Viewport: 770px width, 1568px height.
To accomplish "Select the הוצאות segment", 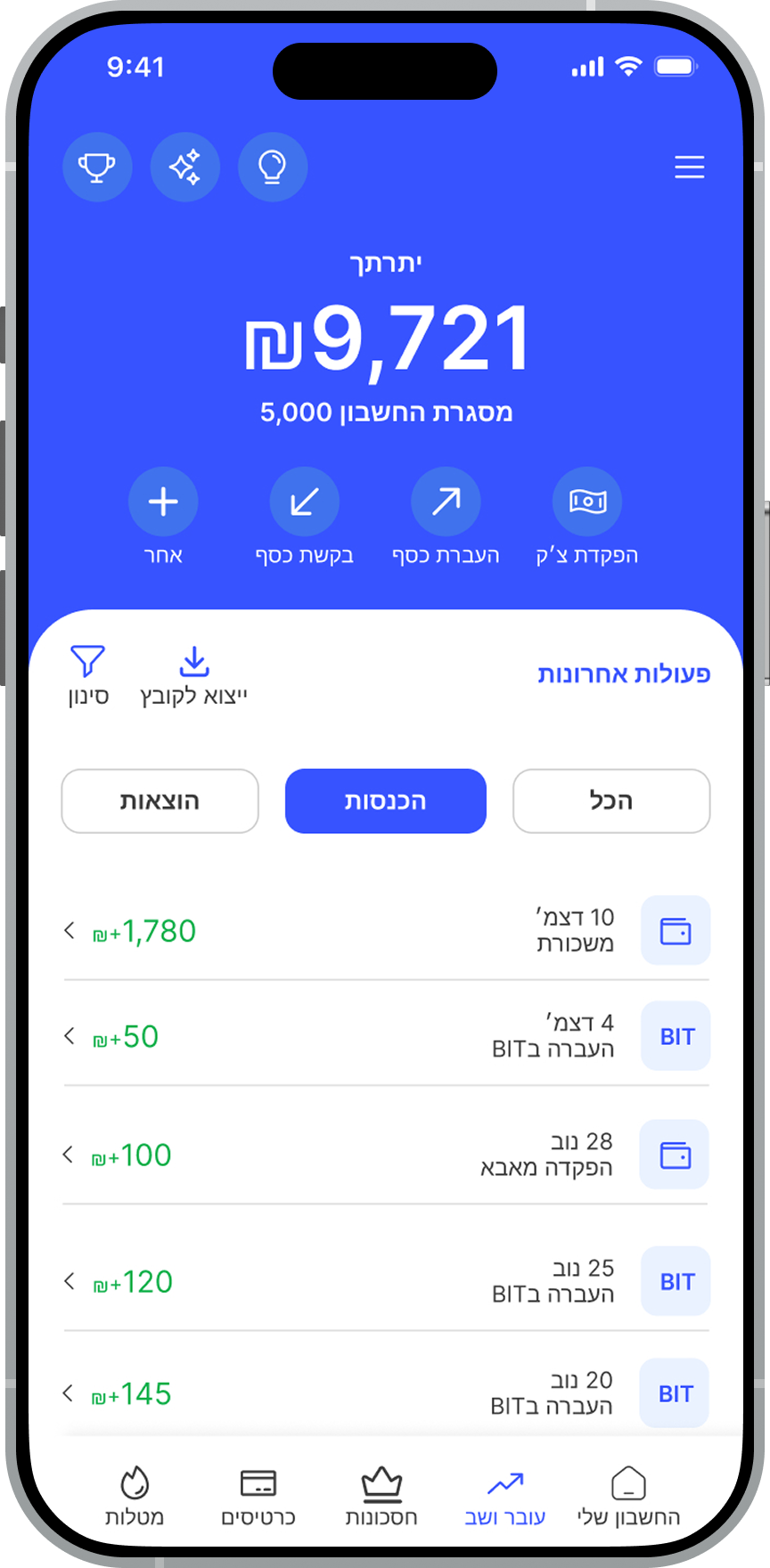I will coord(160,801).
